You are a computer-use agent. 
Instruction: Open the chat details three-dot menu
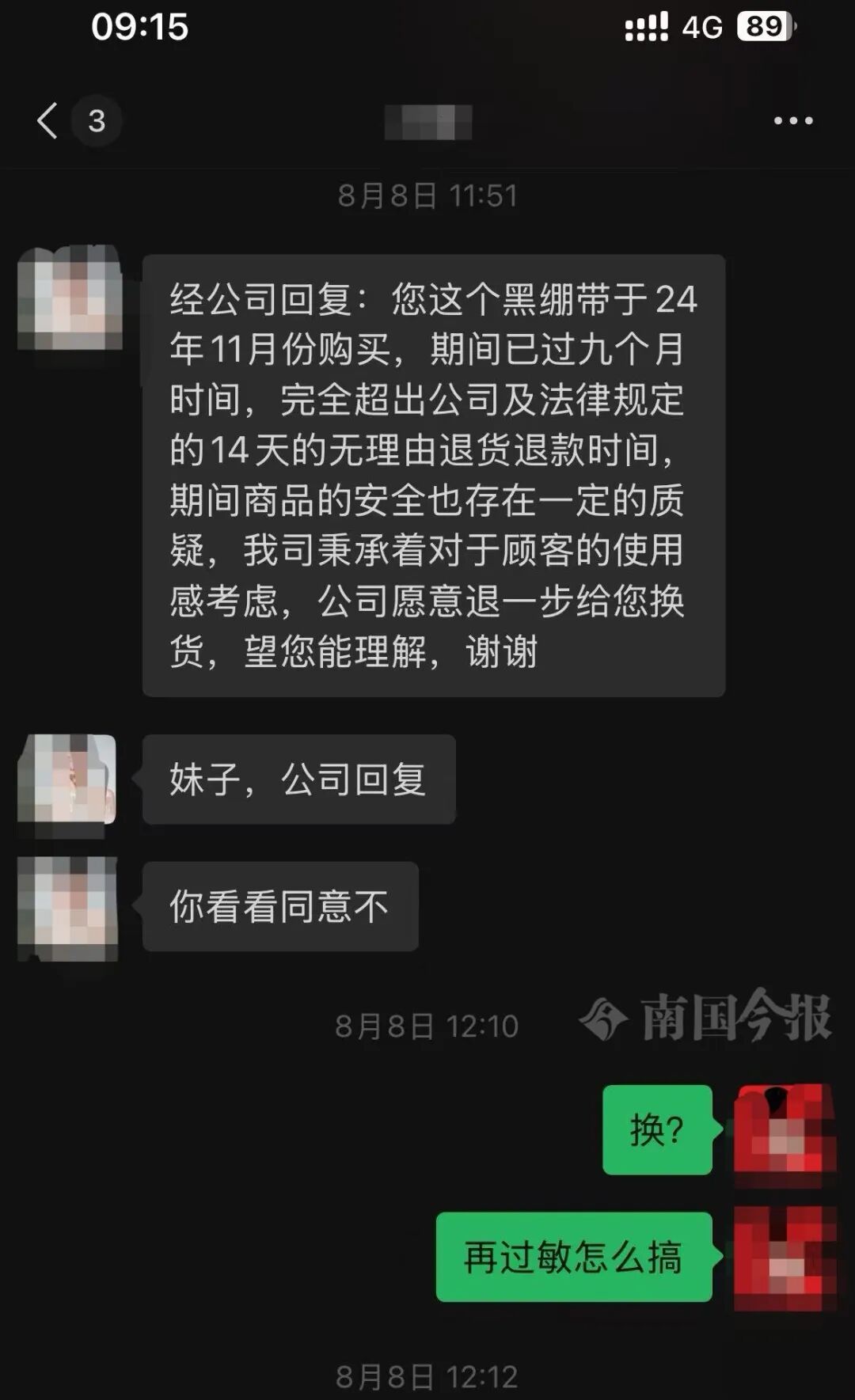pyautogui.click(x=792, y=121)
